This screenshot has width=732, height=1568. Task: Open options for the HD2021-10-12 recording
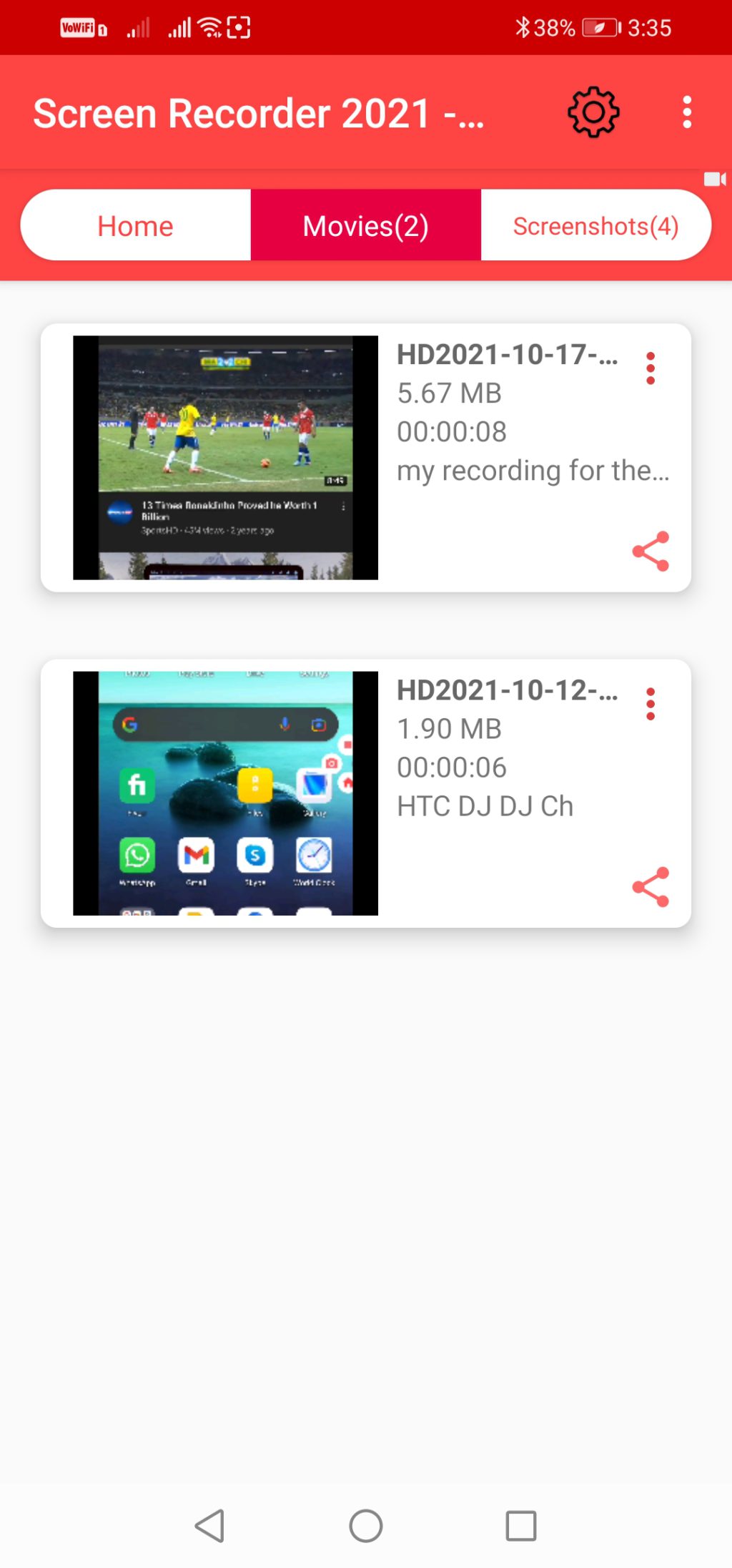tap(651, 705)
